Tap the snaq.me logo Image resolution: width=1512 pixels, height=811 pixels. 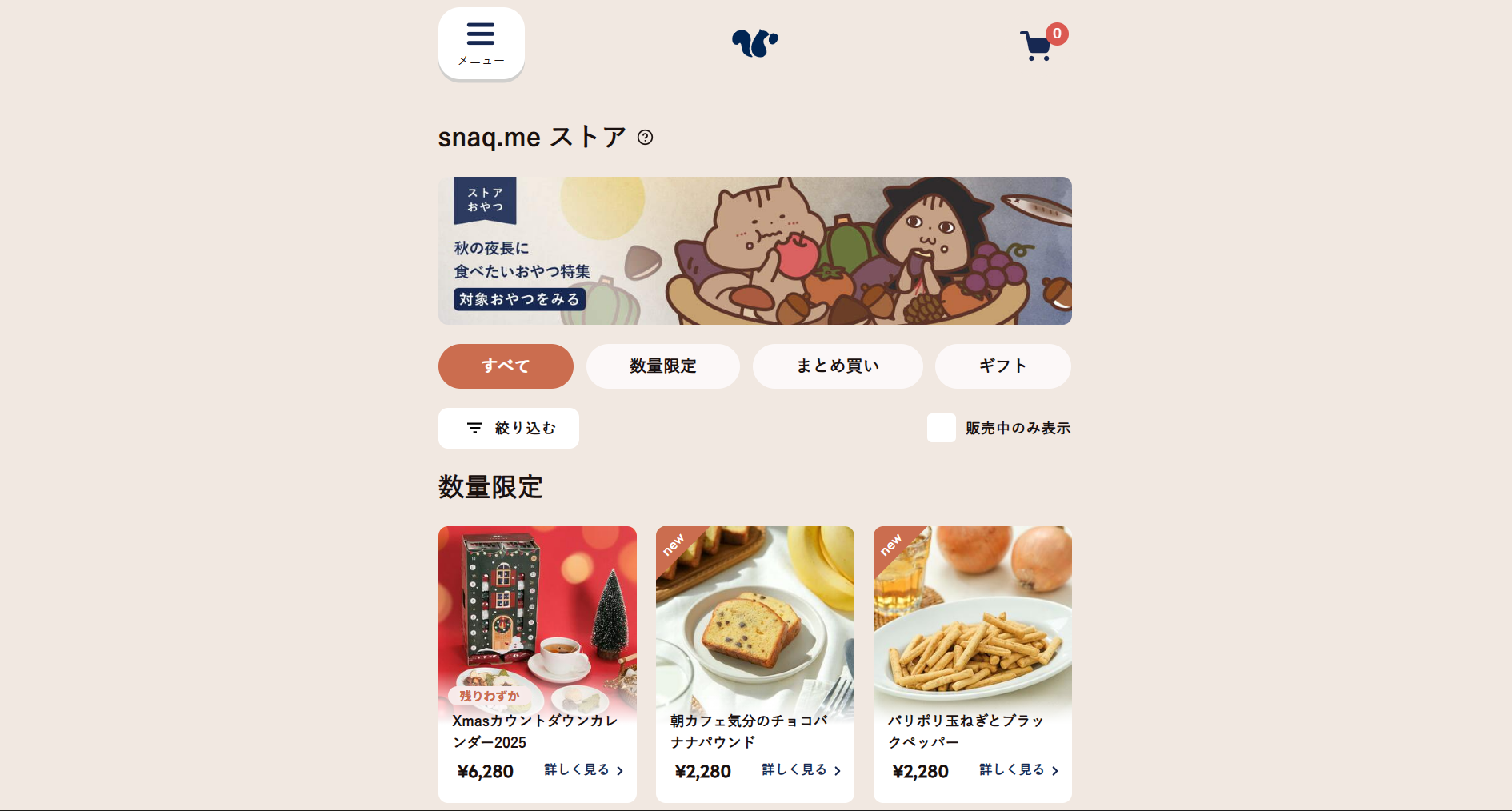[754, 43]
